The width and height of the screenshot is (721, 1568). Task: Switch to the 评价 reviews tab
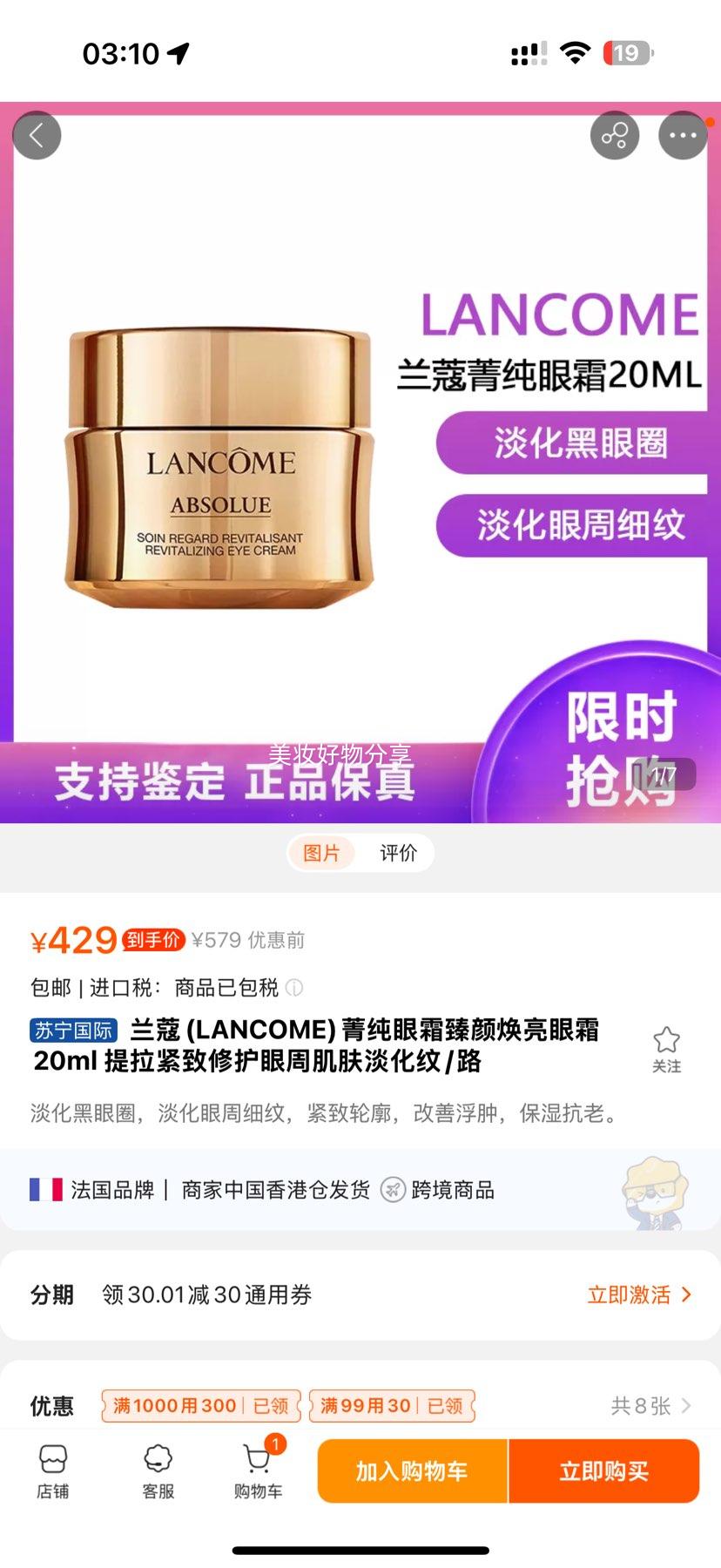[x=399, y=852]
